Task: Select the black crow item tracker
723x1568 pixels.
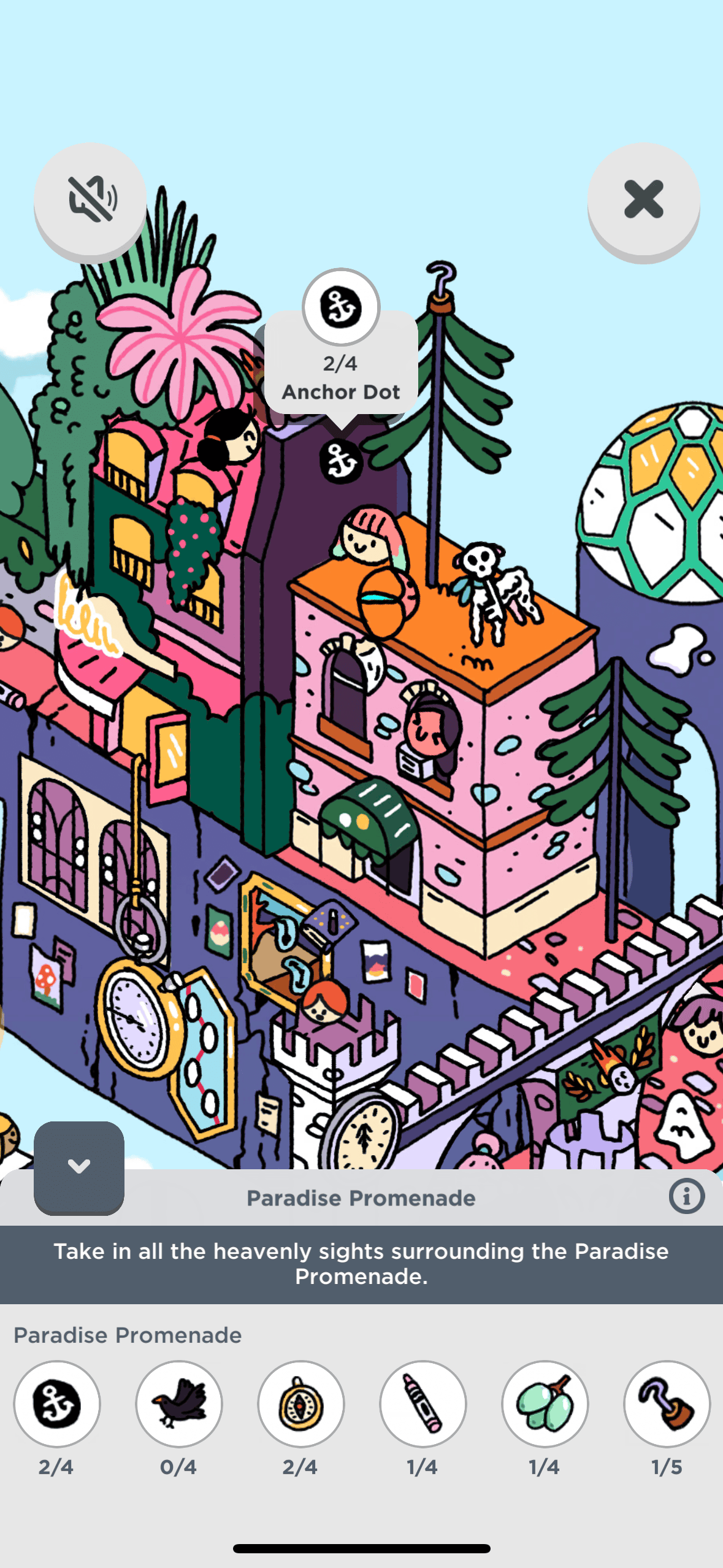Action: click(179, 1404)
